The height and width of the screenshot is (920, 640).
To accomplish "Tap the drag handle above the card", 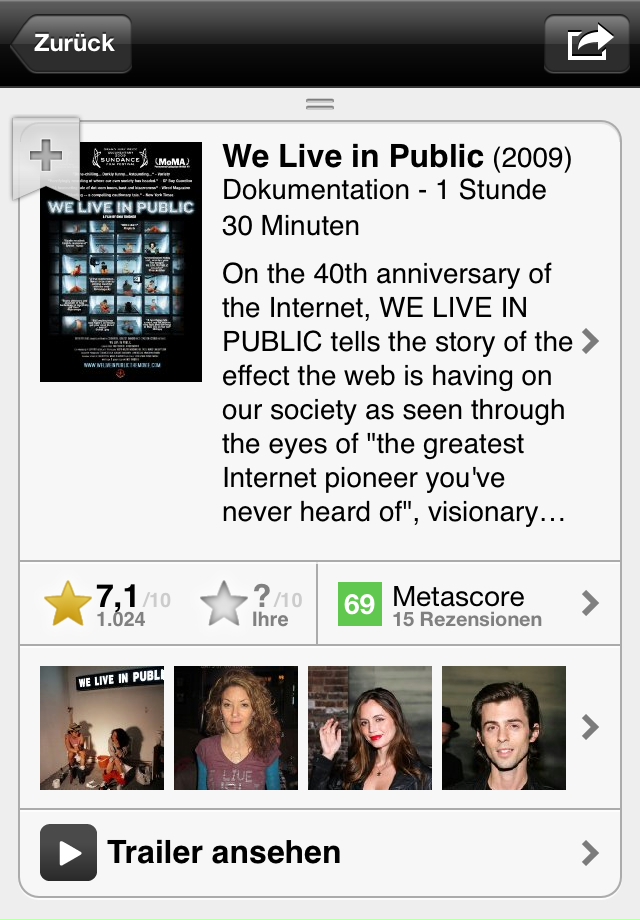I will pos(320,104).
